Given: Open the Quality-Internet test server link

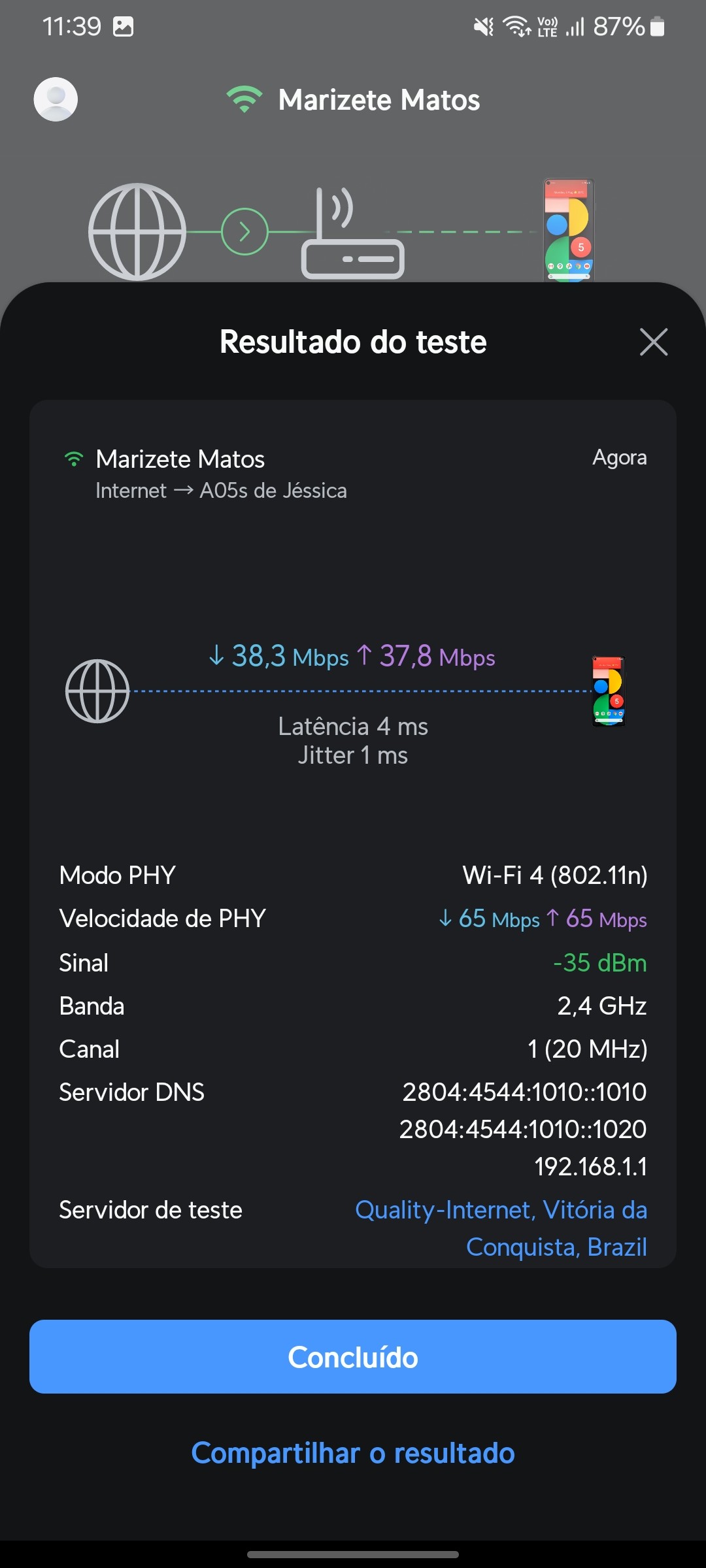Looking at the screenshot, I should [501, 1228].
